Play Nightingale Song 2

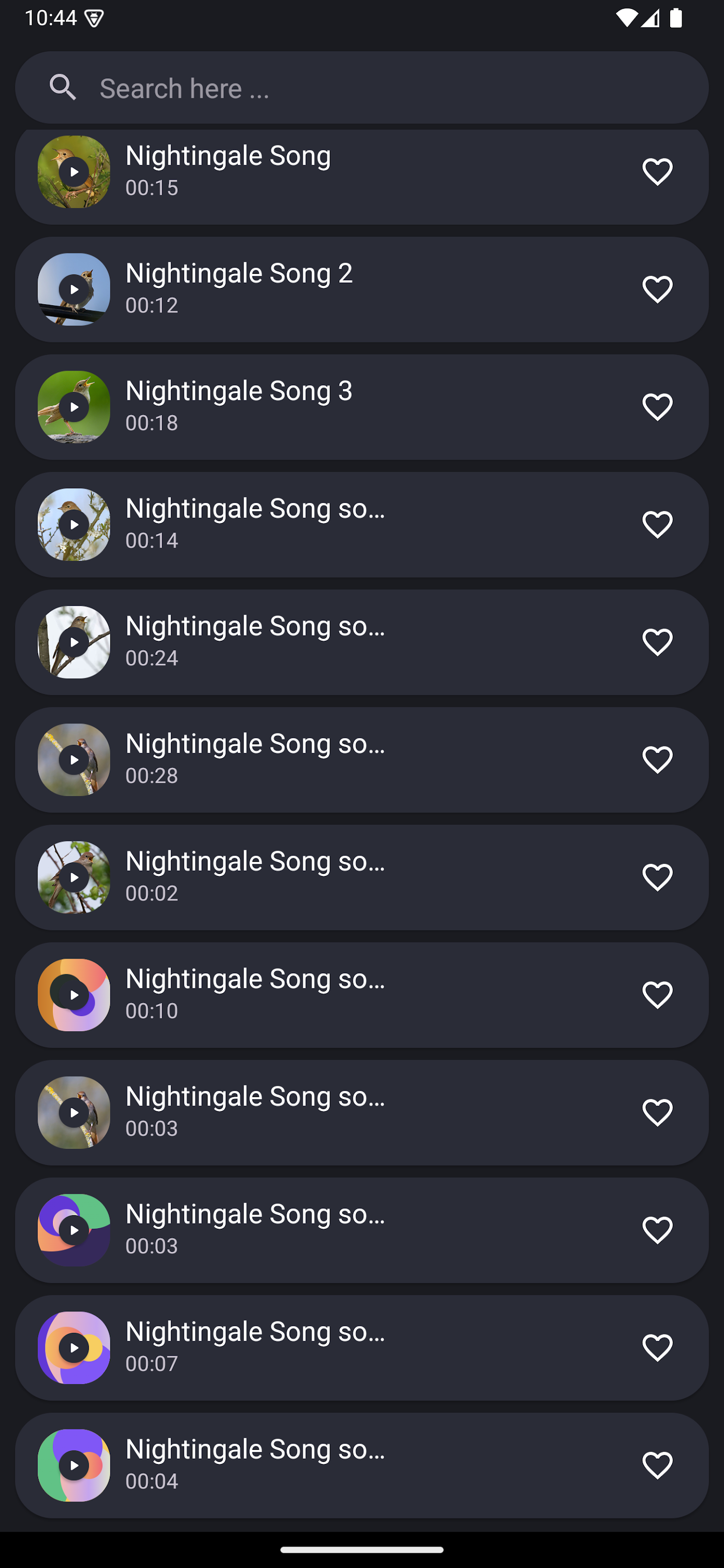(x=74, y=290)
